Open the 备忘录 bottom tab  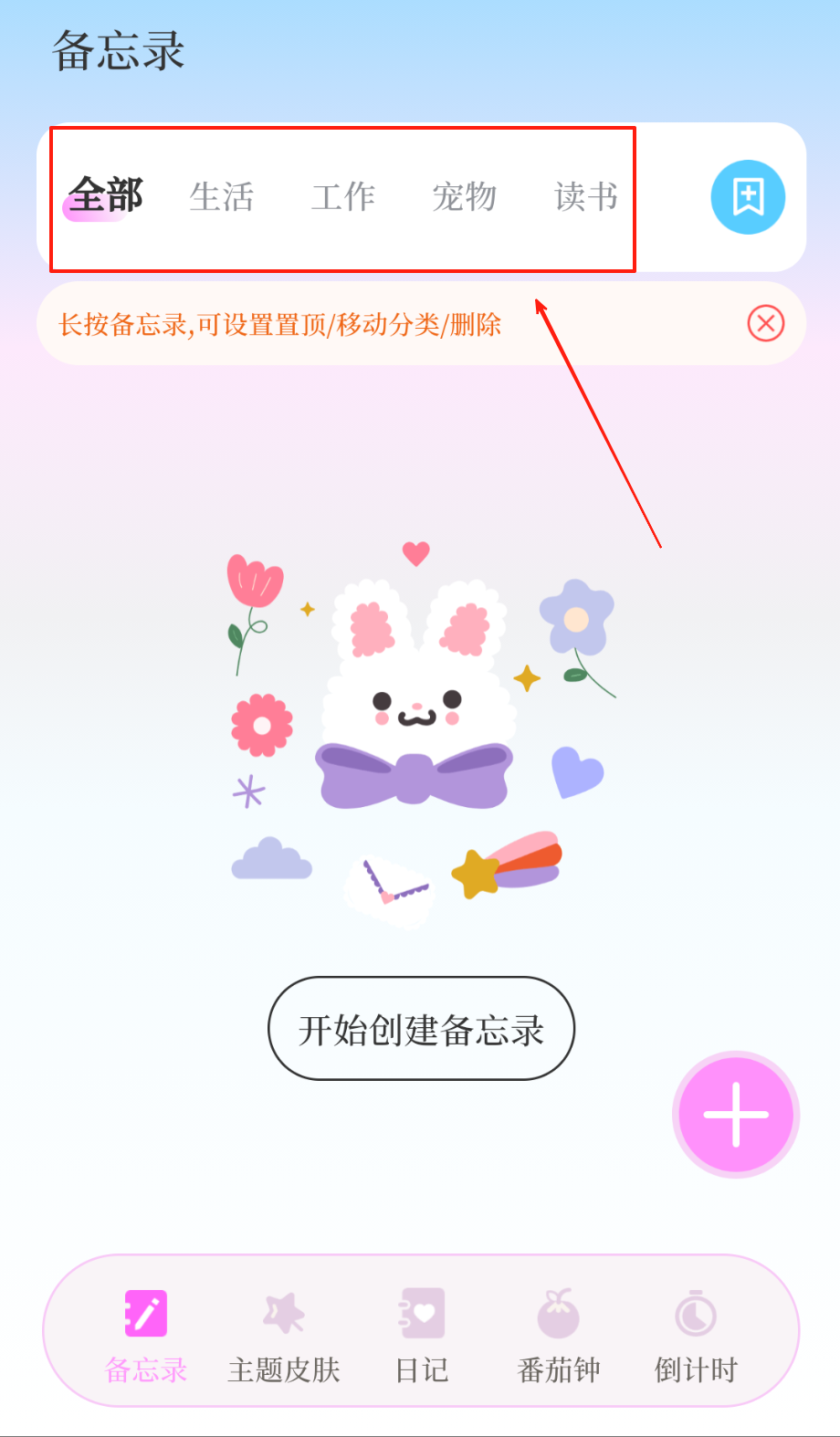point(146,1335)
